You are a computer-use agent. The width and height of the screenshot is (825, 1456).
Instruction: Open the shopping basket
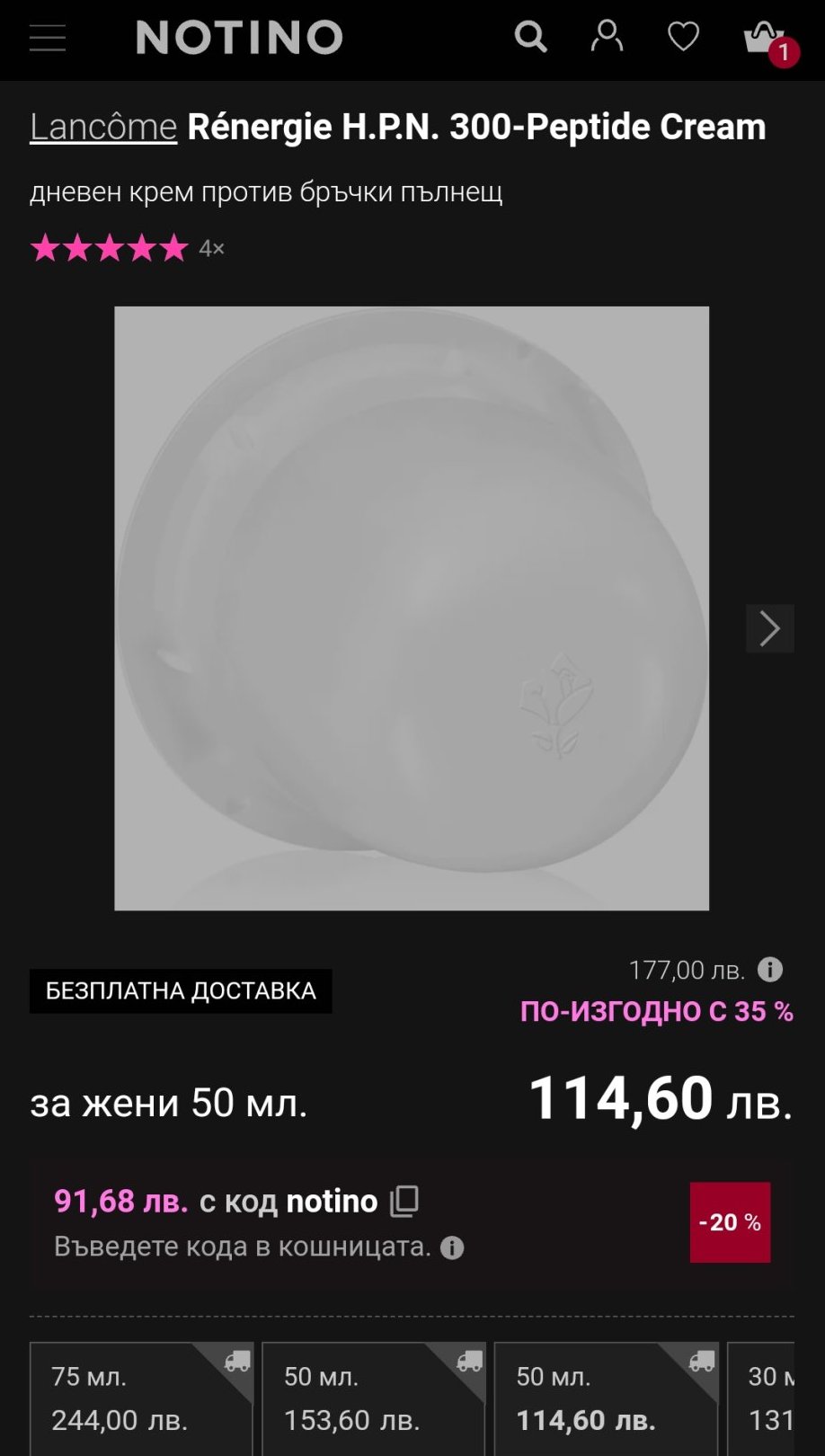[x=764, y=38]
